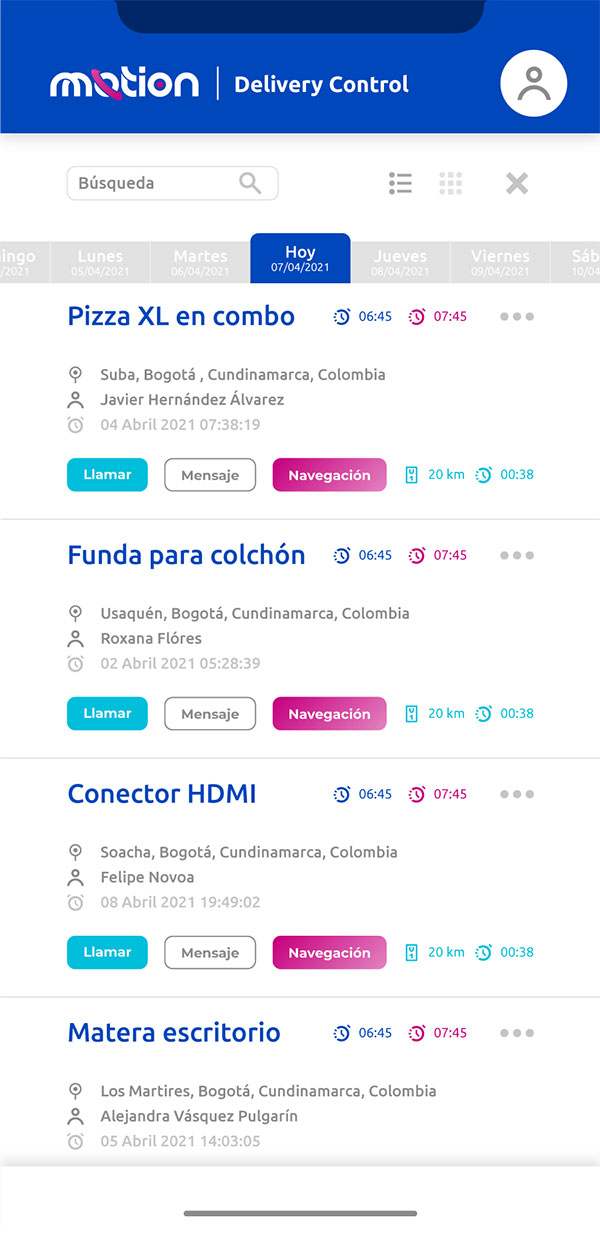The image size is (600, 1233).
Task: Open more options for Funda para colchón
Action: coord(517,556)
